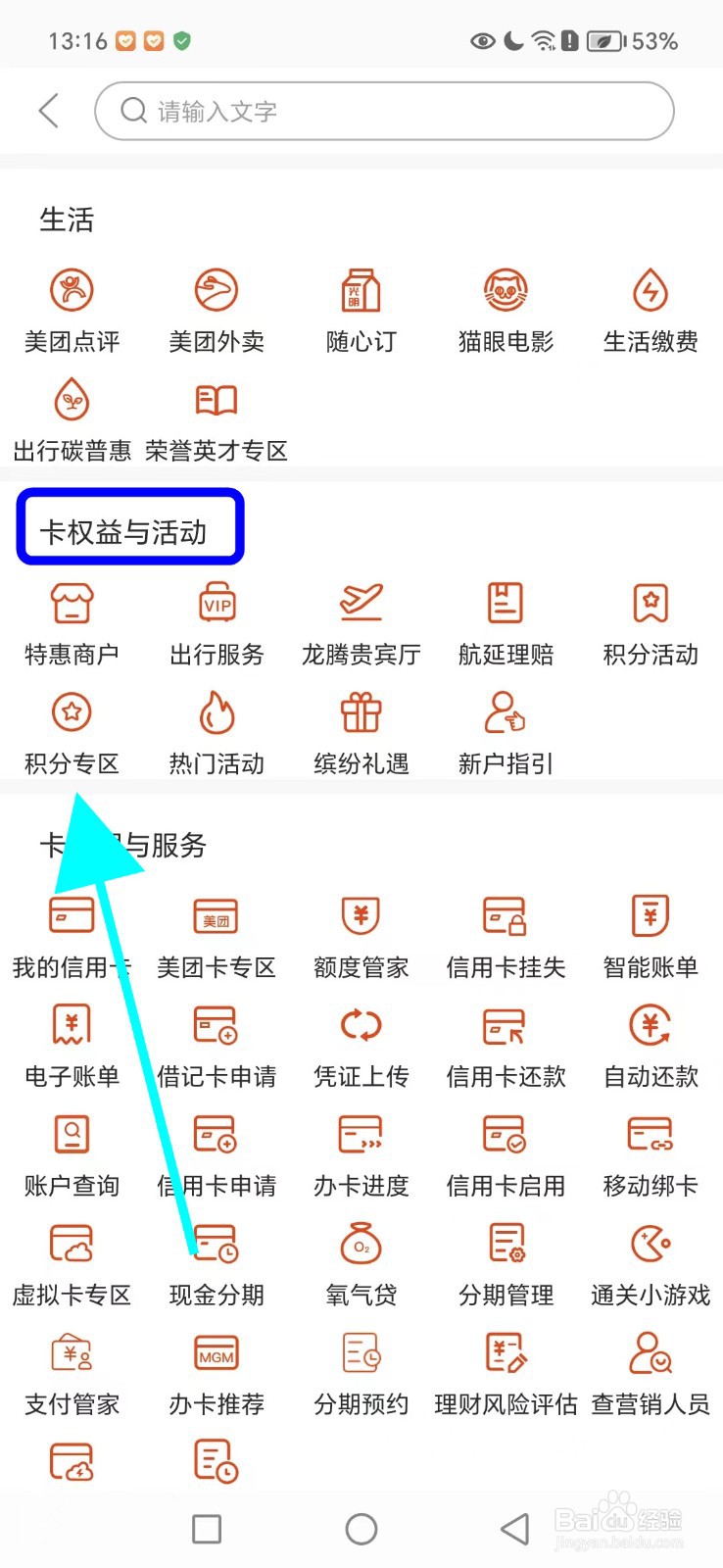The image size is (723, 1568).
Task: Open 虚拟卡专区 virtual card zone
Action: click(x=72, y=1264)
